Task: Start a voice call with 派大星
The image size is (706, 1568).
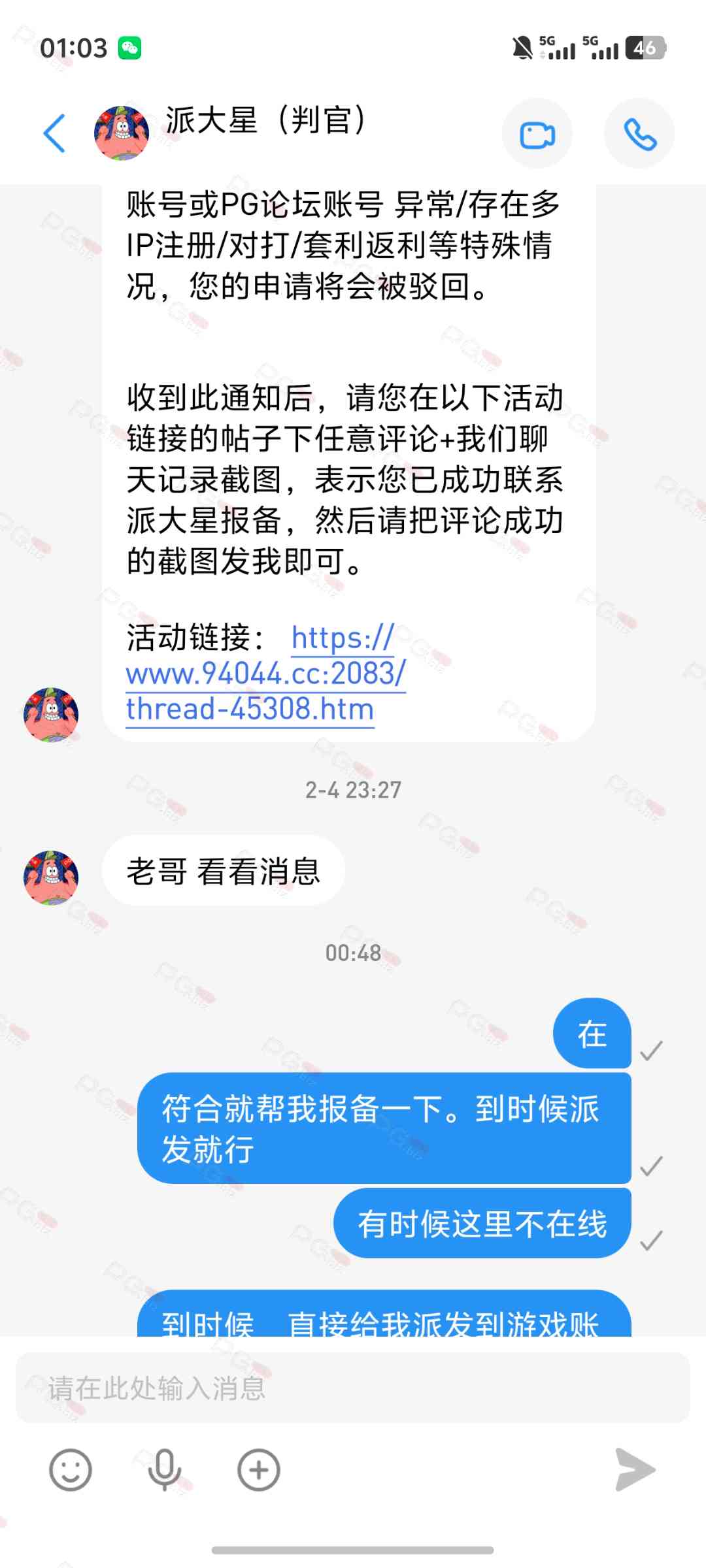Action: pos(639,135)
